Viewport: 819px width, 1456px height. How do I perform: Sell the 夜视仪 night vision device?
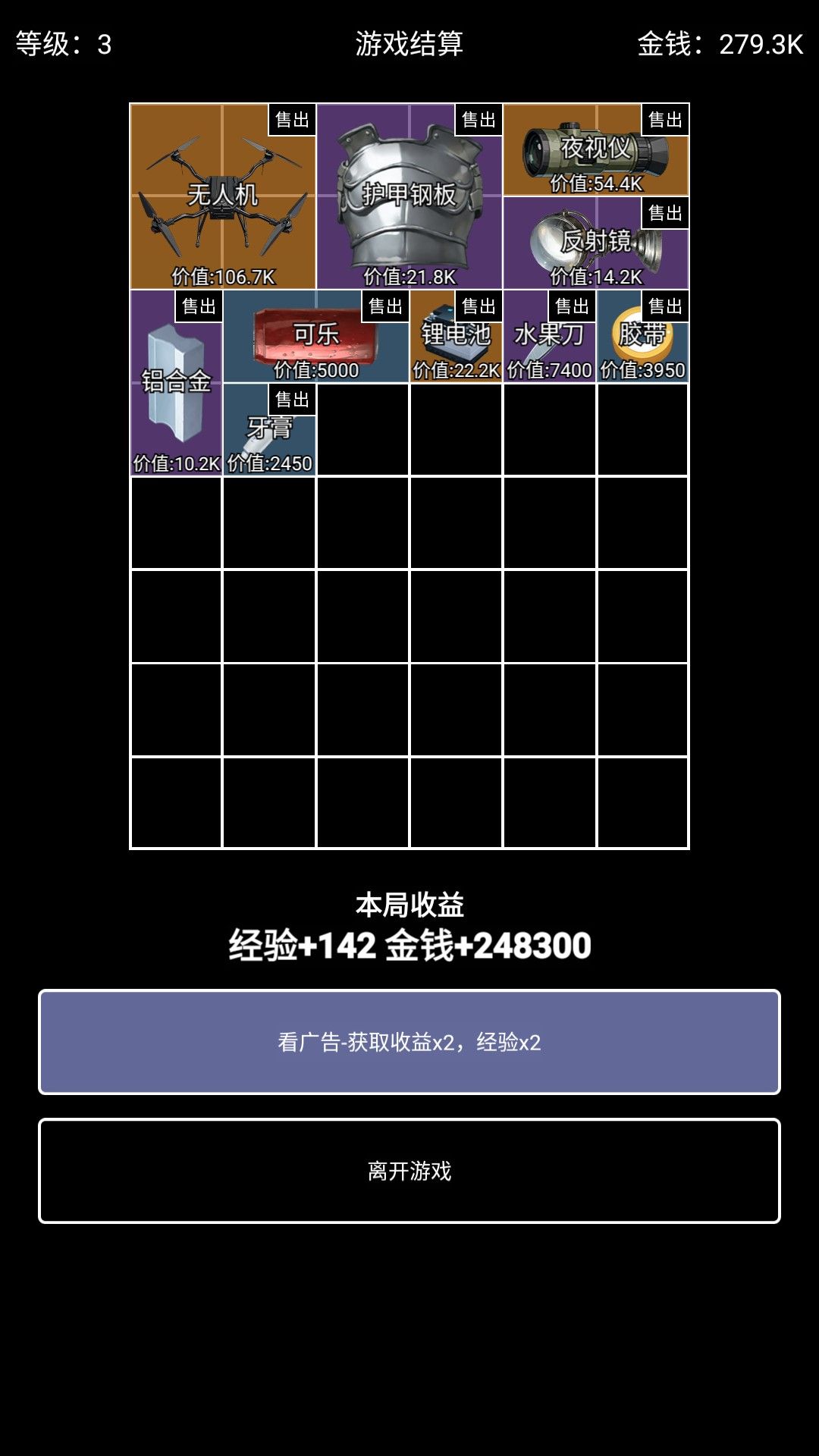(664, 118)
